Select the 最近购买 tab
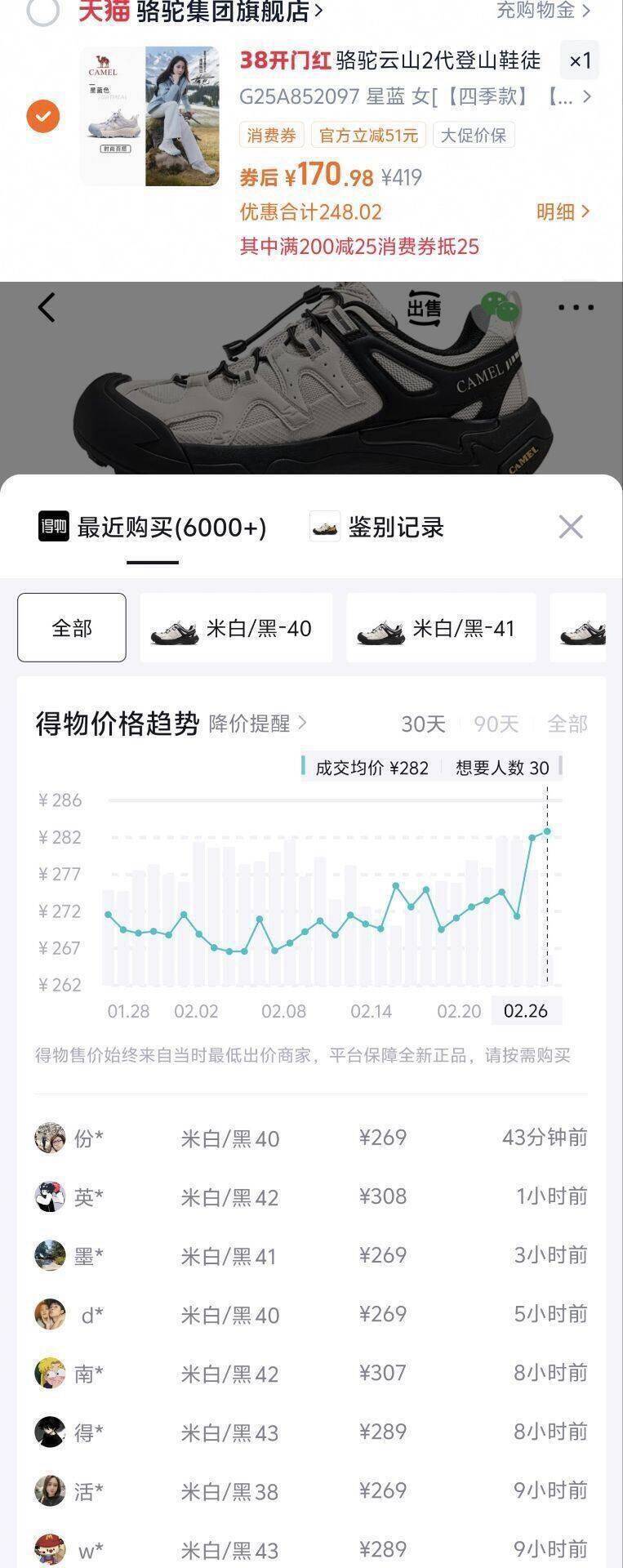Viewport: 623px width, 1568px height. pos(153,528)
